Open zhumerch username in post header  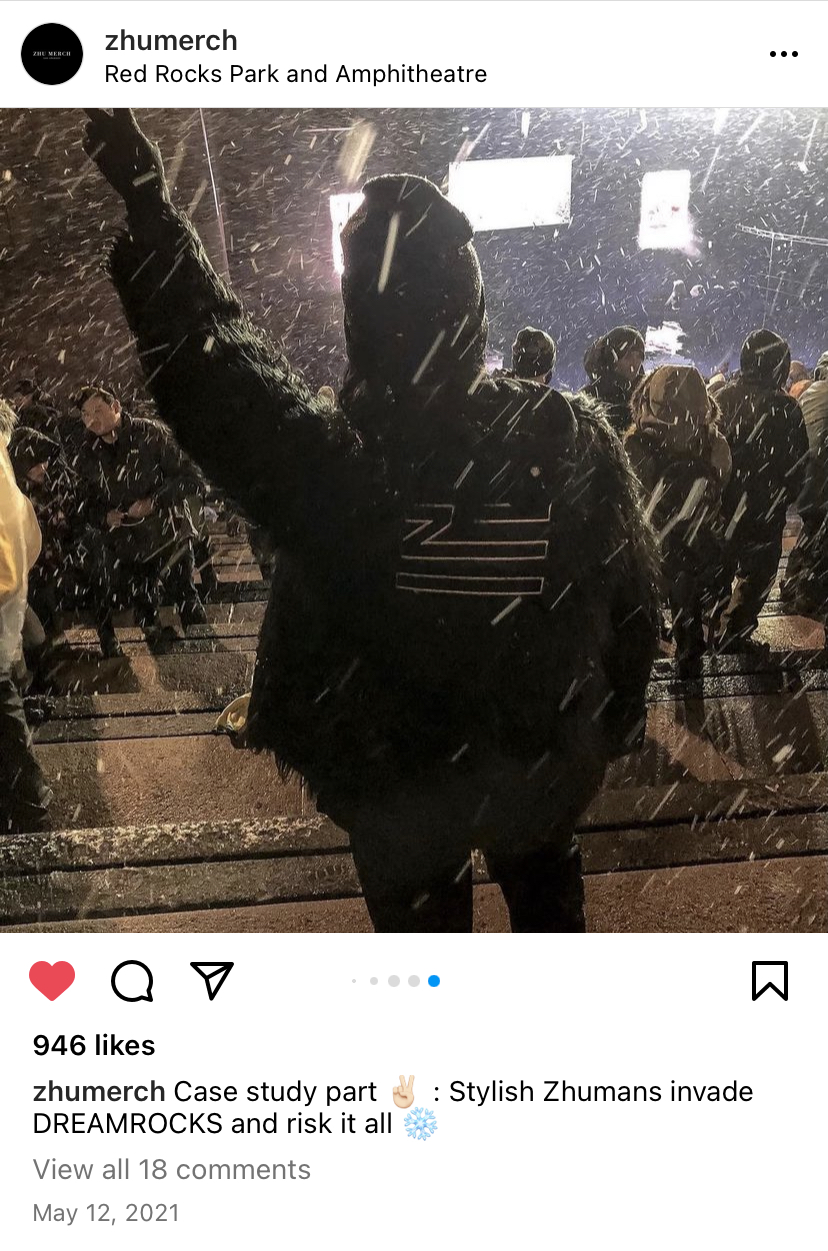coord(171,40)
